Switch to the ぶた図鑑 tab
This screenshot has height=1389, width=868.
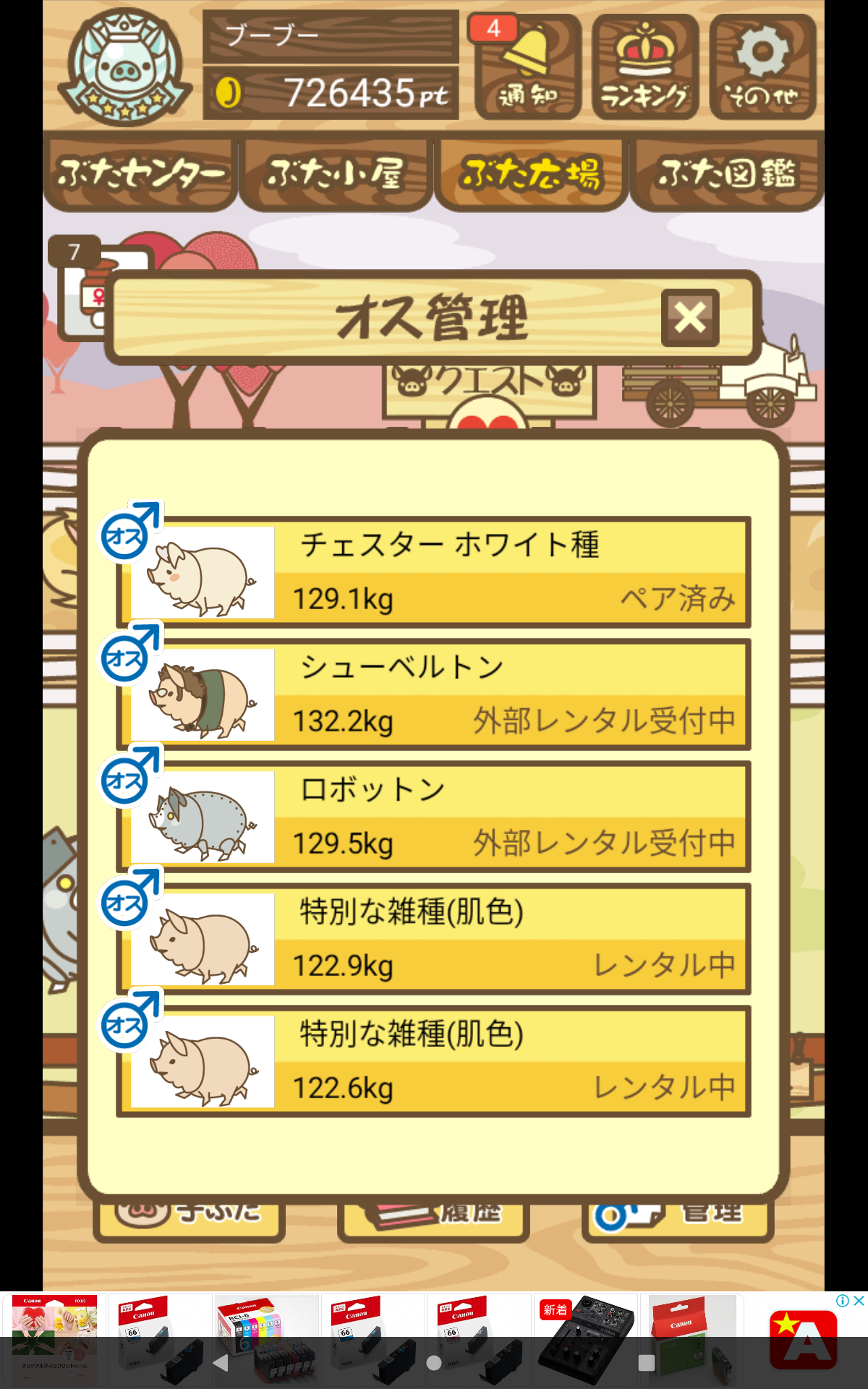click(x=727, y=174)
